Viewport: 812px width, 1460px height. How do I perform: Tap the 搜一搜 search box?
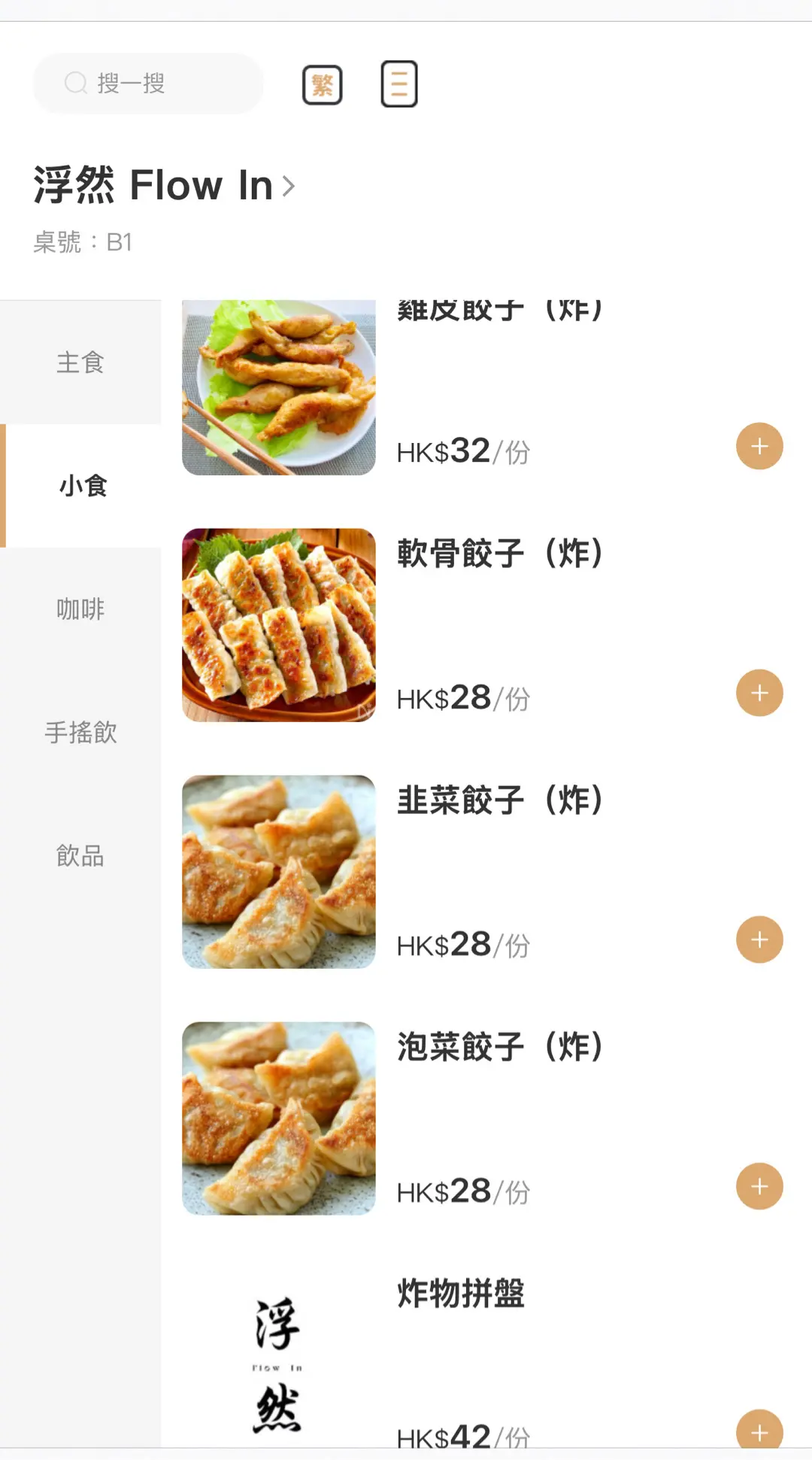[x=148, y=83]
